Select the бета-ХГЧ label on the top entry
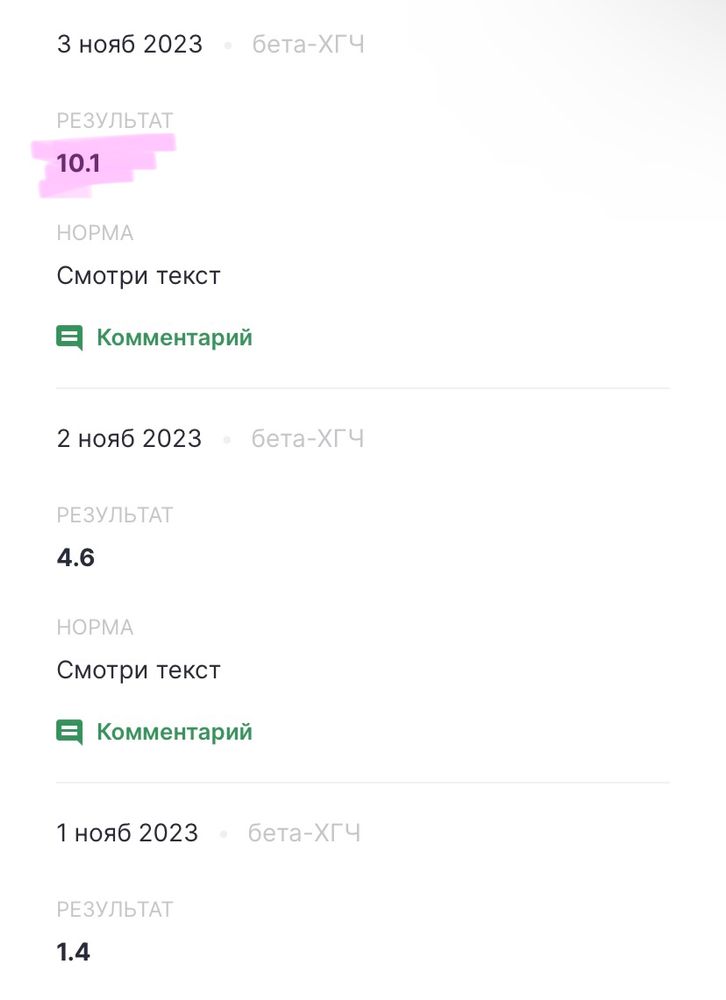Viewport: 726px width, 1000px height. tap(307, 43)
